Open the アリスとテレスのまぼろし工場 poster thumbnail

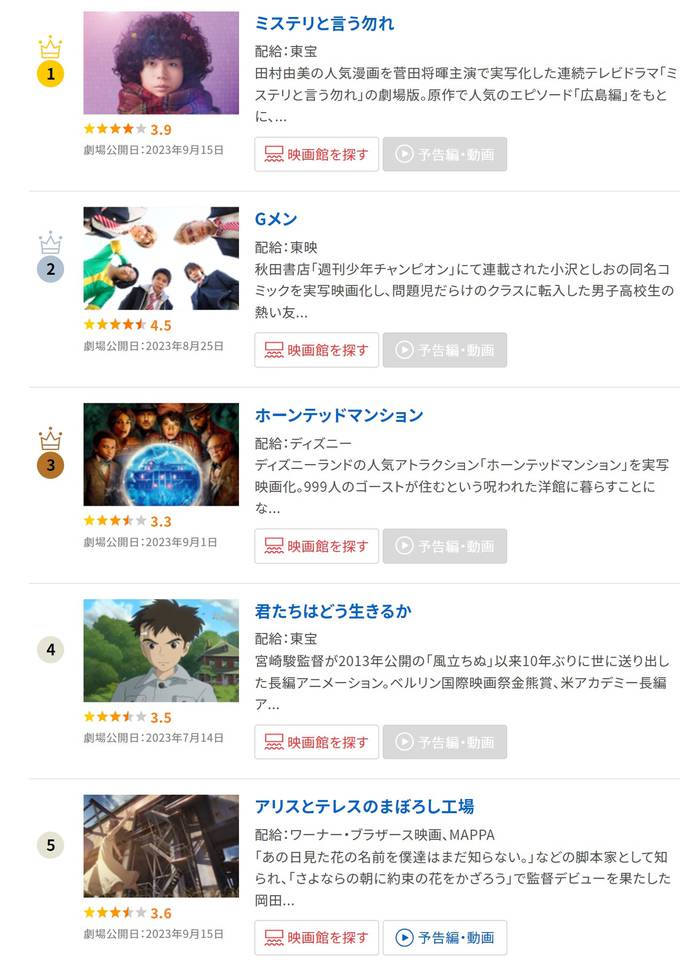[x=161, y=846]
